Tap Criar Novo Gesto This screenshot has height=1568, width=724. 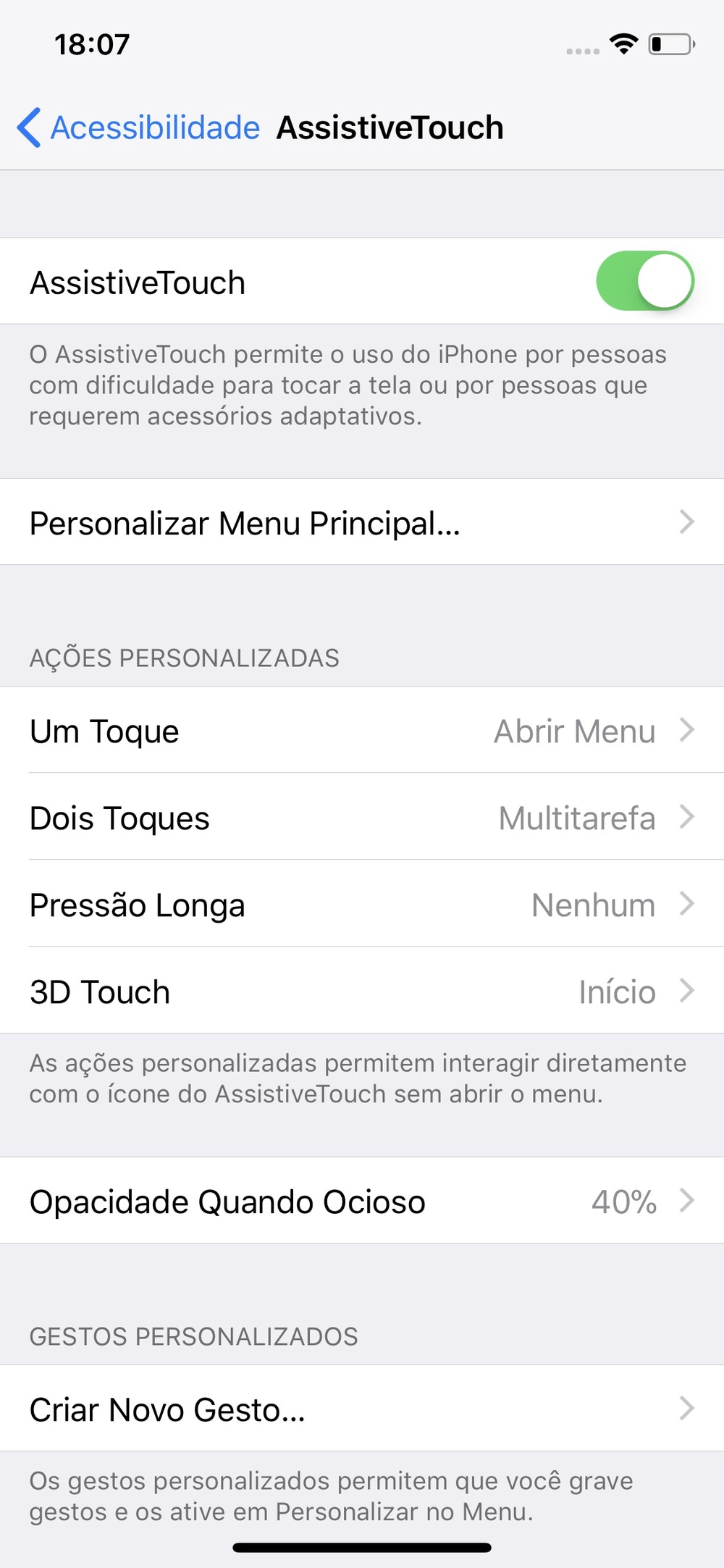pos(362,1409)
